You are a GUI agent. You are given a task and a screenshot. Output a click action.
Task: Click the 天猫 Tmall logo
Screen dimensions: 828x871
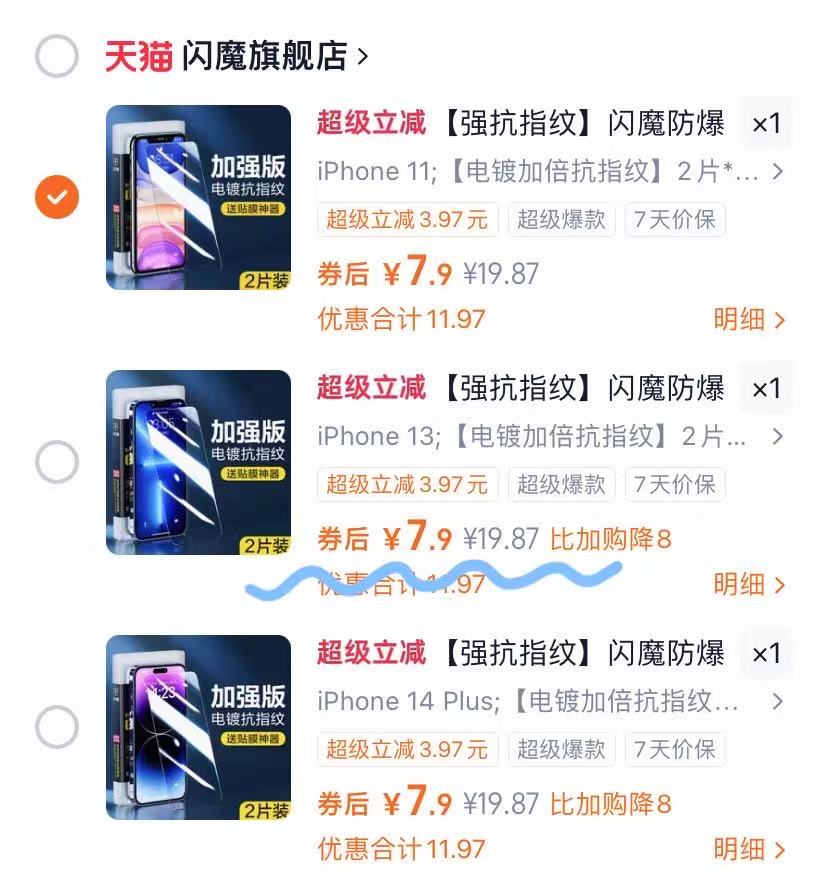tap(136, 57)
